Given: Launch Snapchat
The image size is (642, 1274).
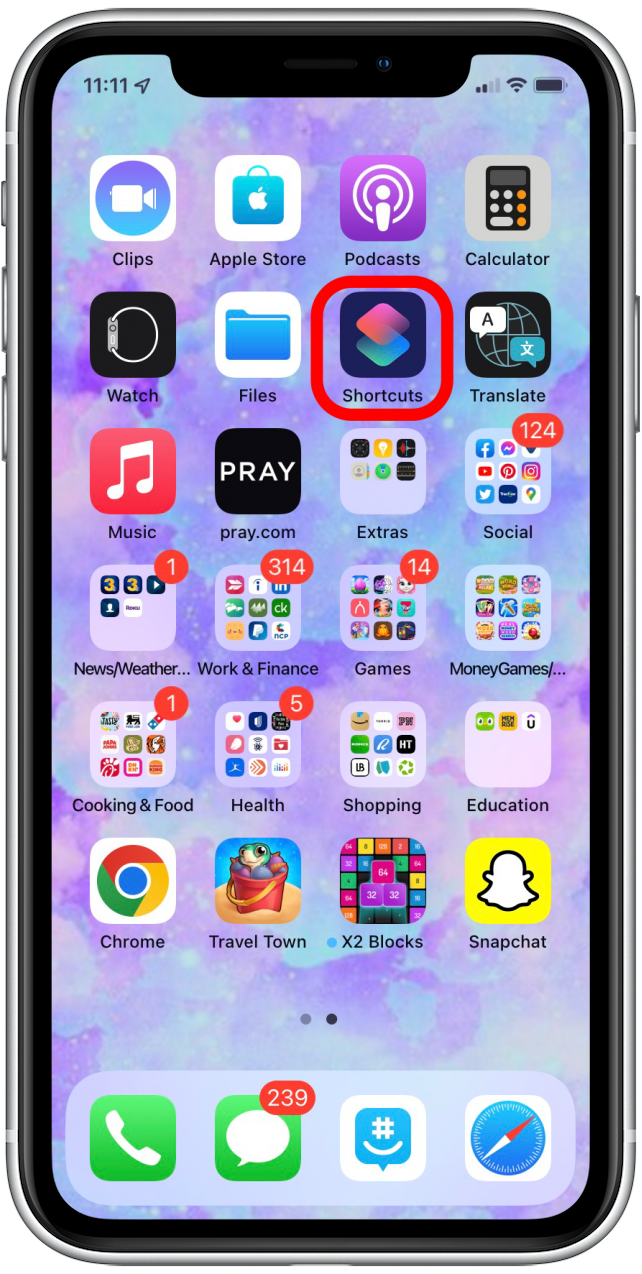Looking at the screenshot, I should [x=508, y=881].
